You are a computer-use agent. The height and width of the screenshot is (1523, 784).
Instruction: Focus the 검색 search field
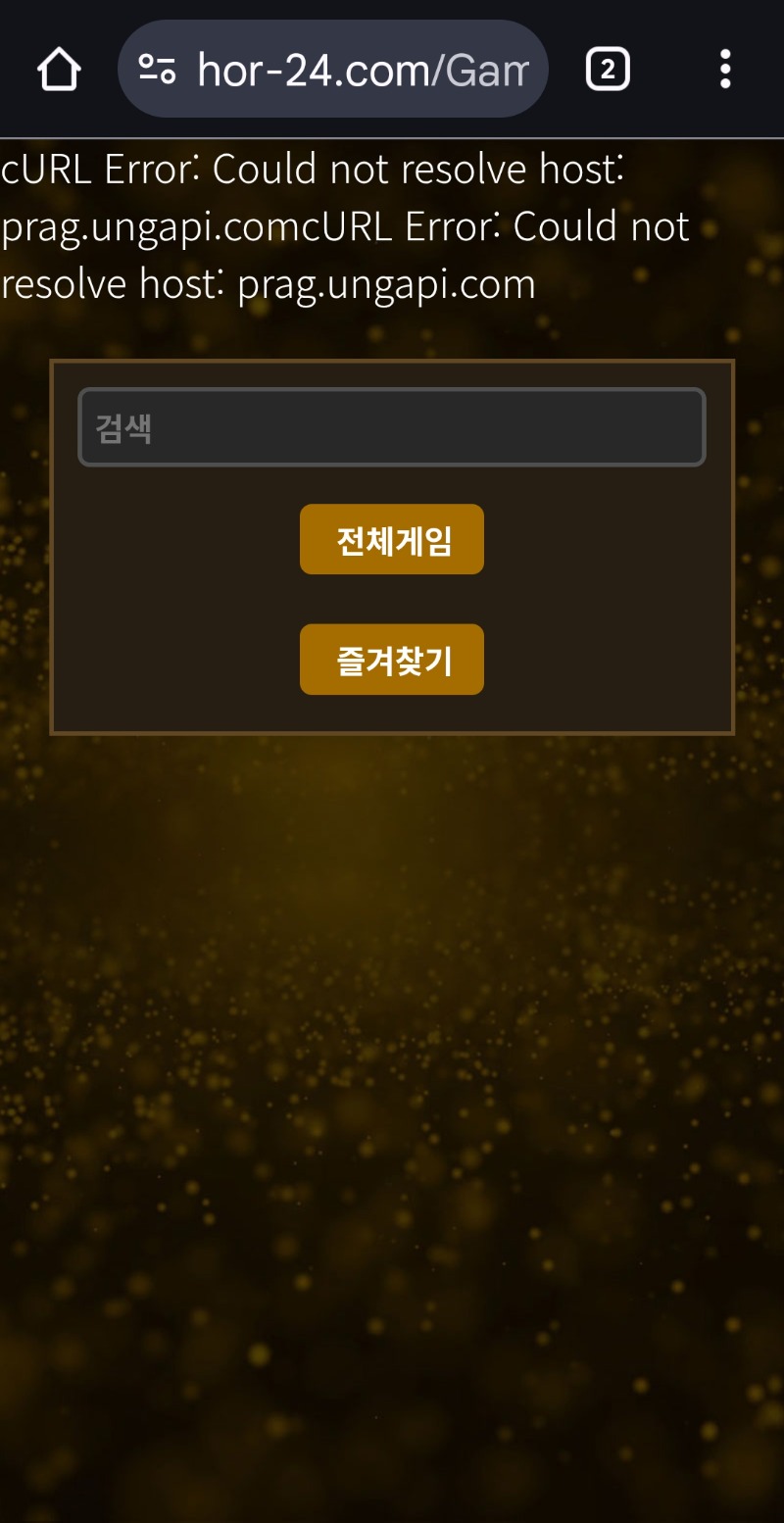392,428
